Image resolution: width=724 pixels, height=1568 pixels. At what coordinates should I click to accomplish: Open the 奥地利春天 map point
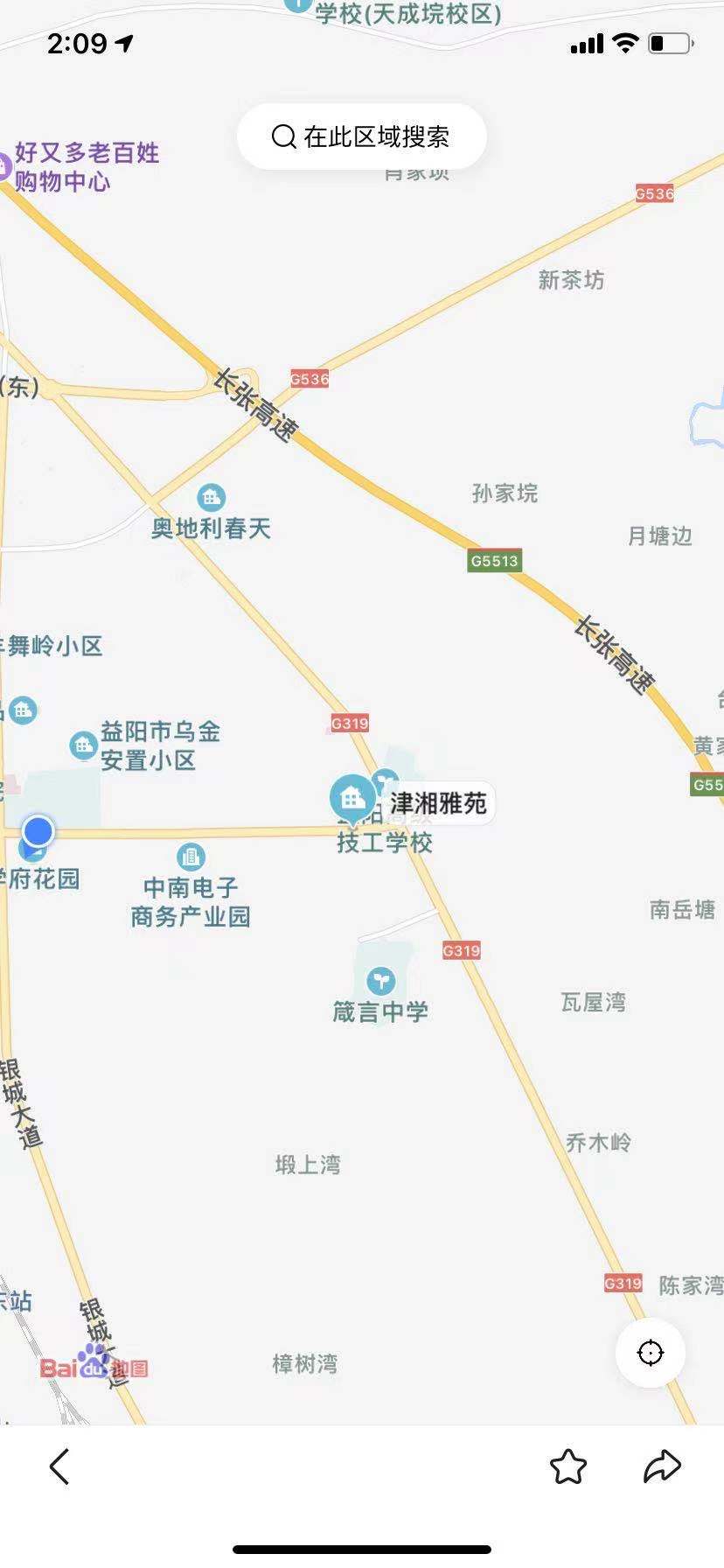click(211, 499)
